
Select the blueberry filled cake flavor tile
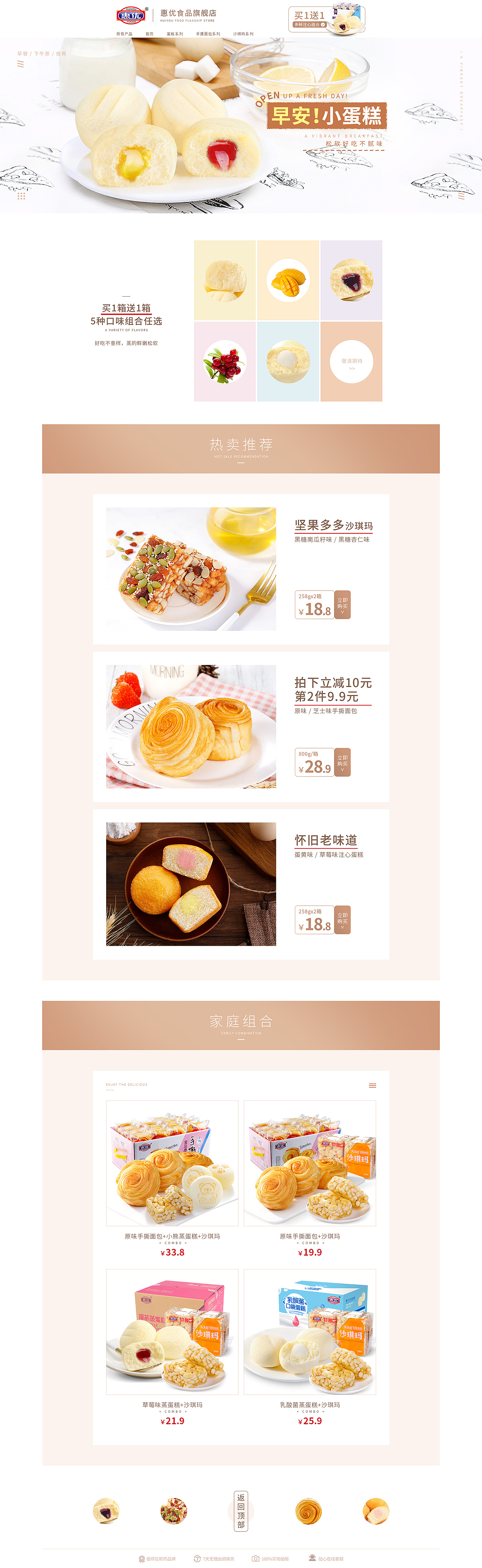tap(352, 280)
